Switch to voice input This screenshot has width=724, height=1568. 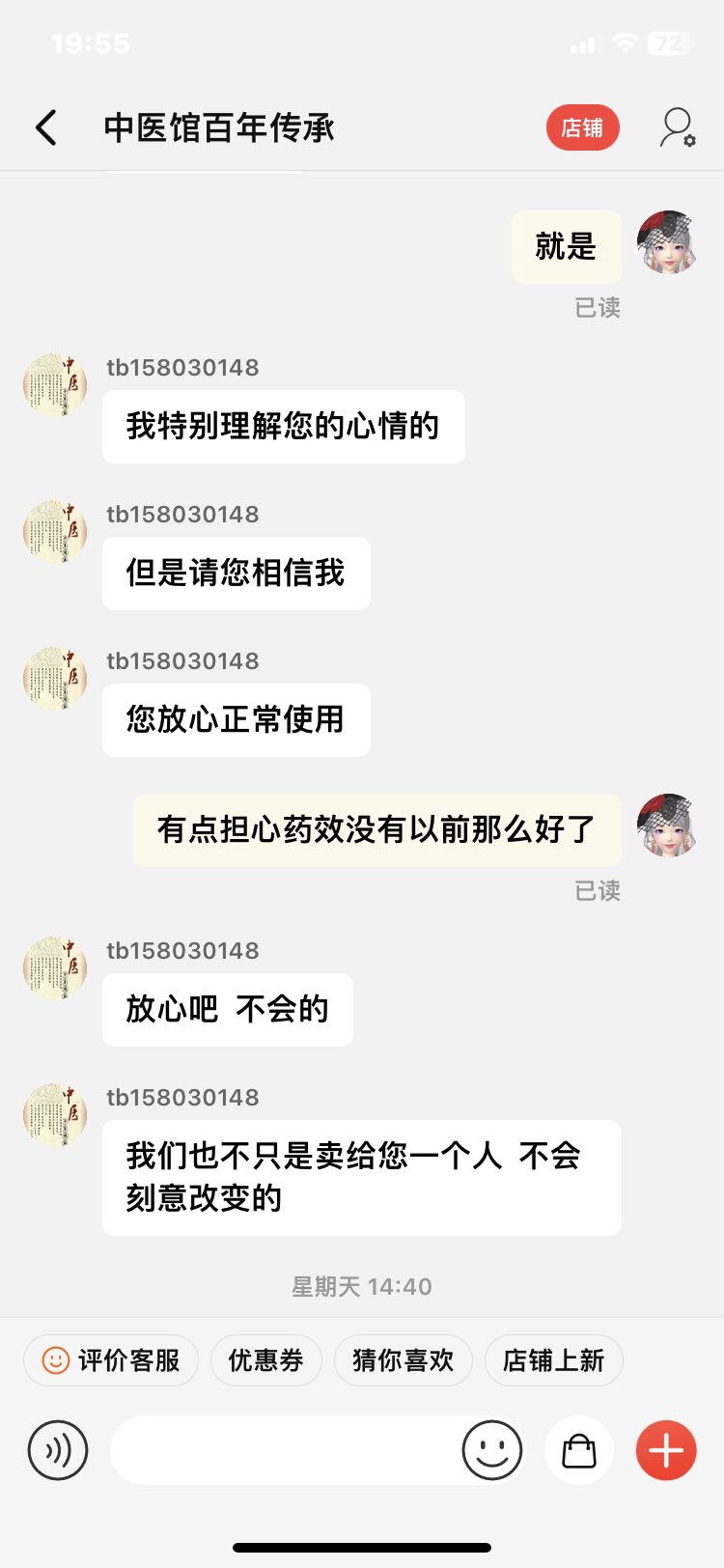click(58, 1450)
